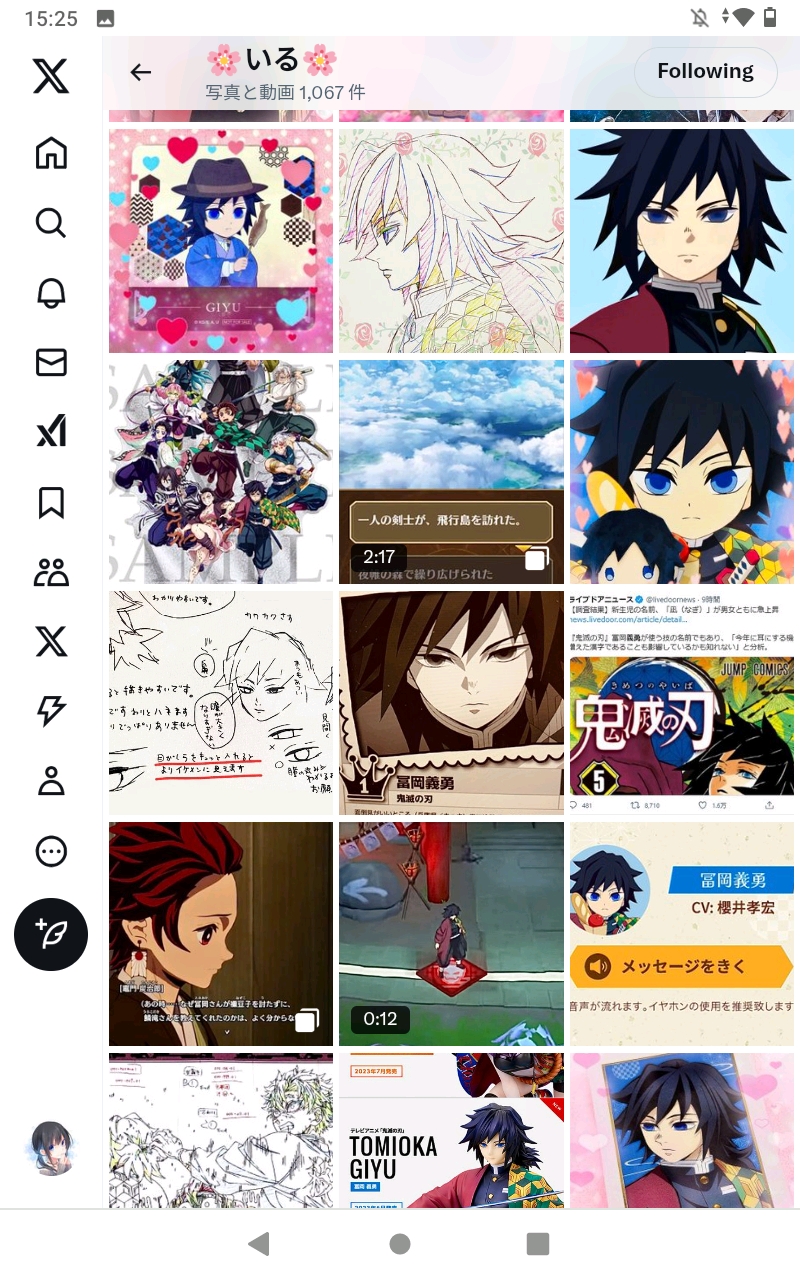The width and height of the screenshot is (800, 1280).
Task: Open the Profile sidebar item
Action: point(51,781)
